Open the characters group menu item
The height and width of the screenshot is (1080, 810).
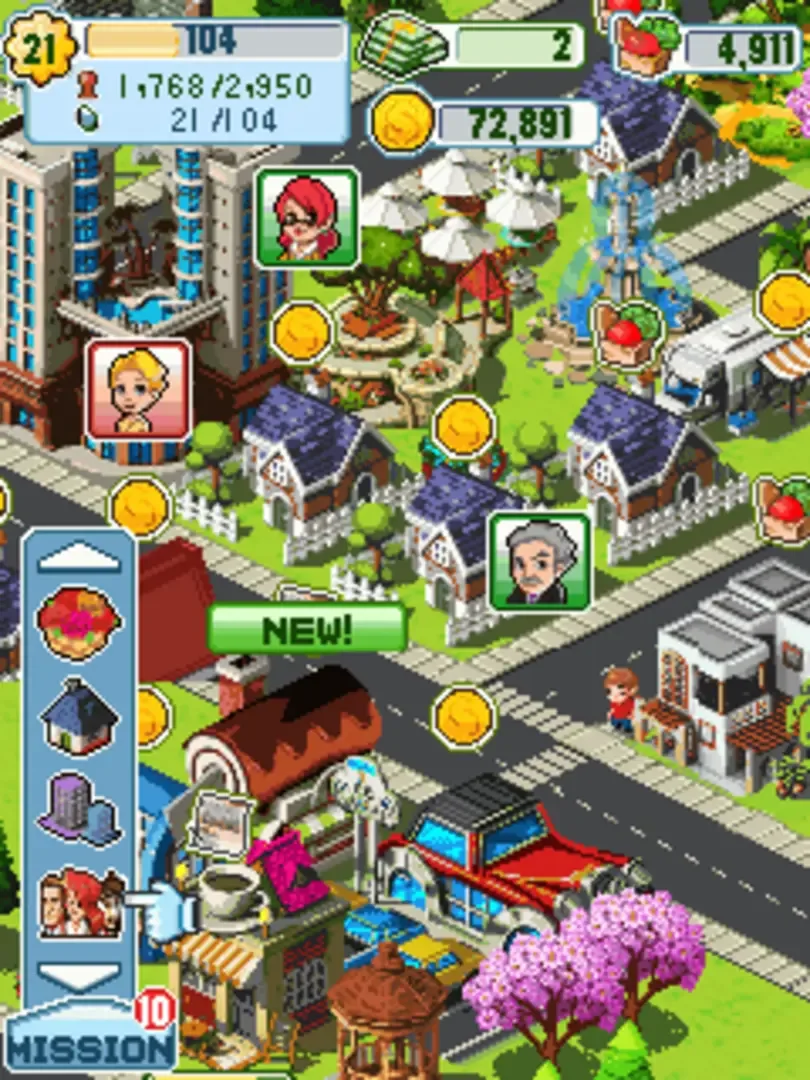[81, 903]
